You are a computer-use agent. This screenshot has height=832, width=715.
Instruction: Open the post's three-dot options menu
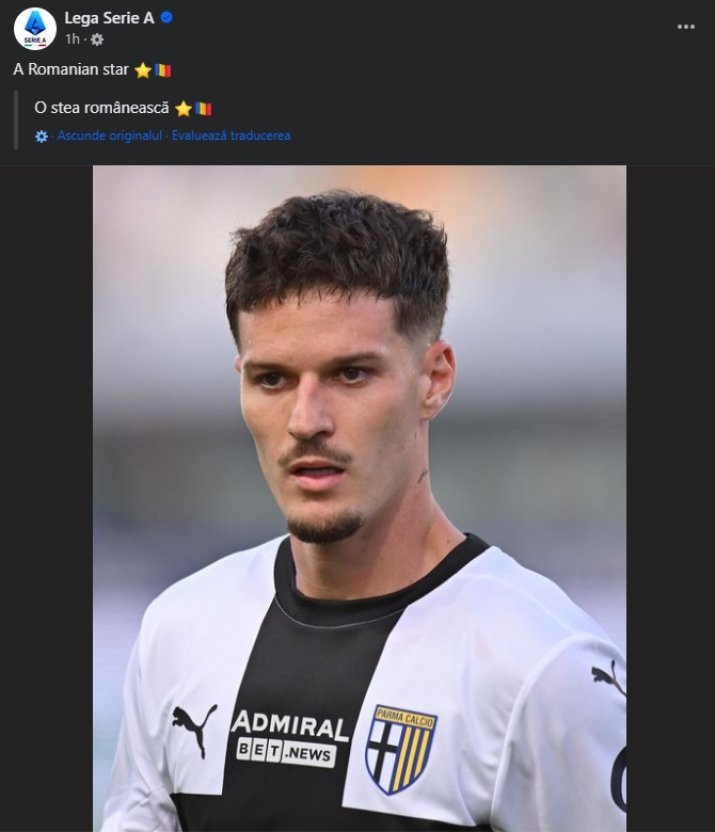(x=685, y=27)
